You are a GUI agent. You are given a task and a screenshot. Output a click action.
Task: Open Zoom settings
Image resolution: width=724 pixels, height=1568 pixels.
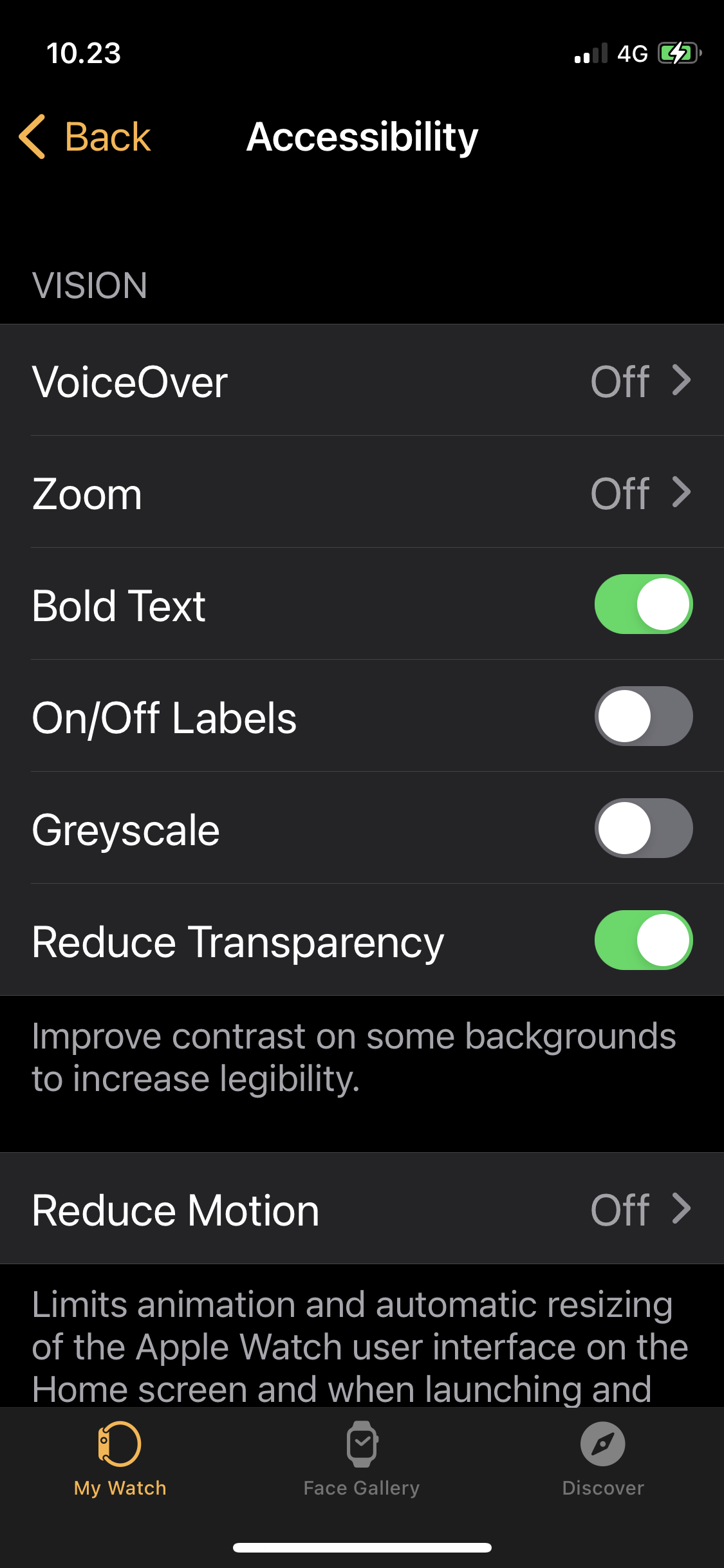click(362, 493)
